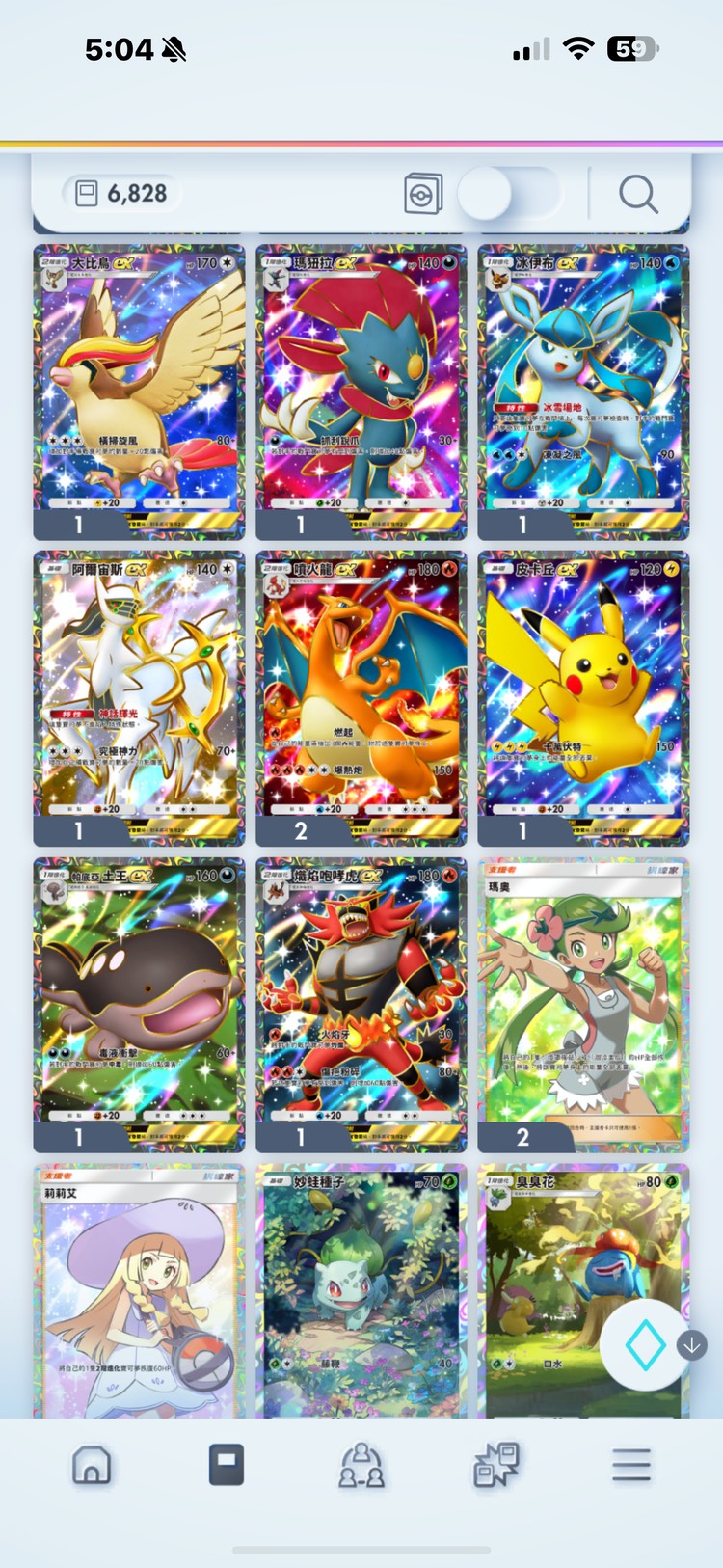This screenshot has height=1568, width=723.
Task: Go to the Home tab
Action: click(x=92, y=1465)
